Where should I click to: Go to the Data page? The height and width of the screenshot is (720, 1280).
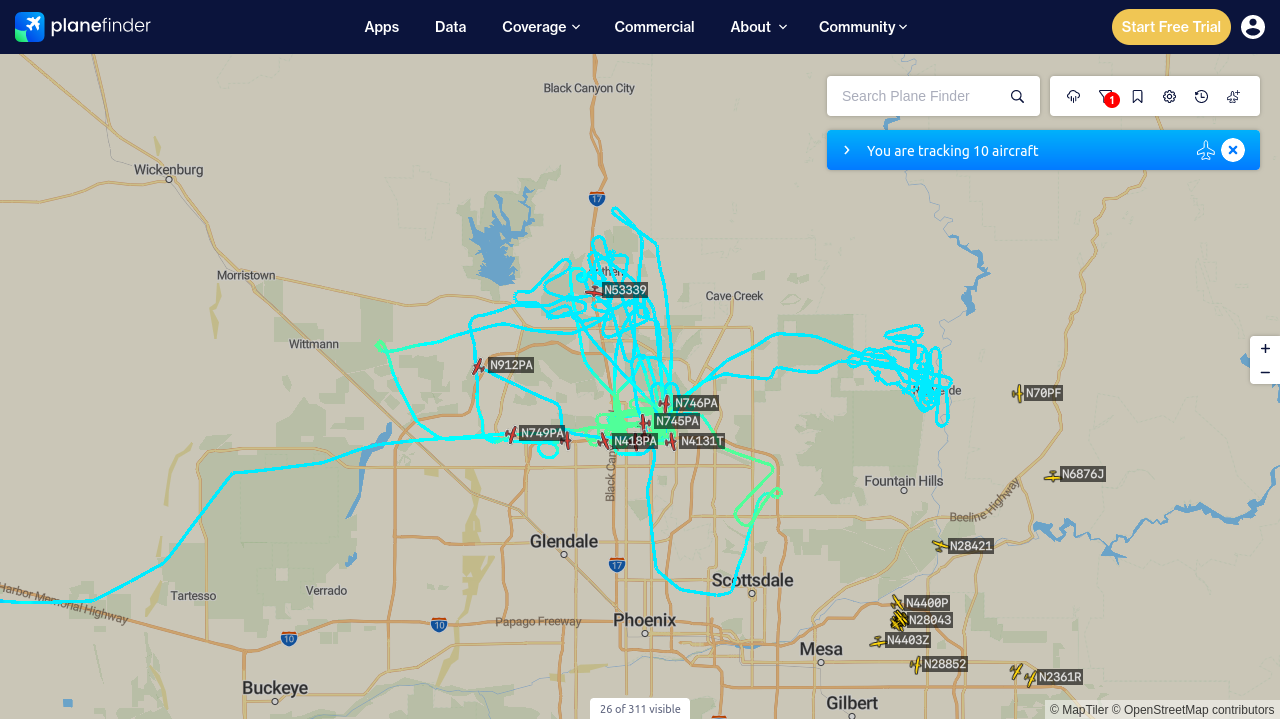pyautogui.click(x=451, y=27)
